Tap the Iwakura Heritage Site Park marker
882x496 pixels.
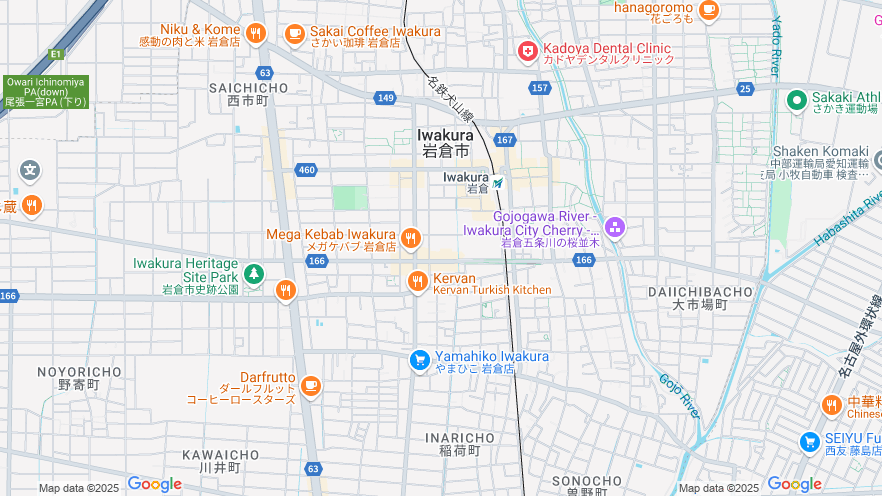point(254,273)
